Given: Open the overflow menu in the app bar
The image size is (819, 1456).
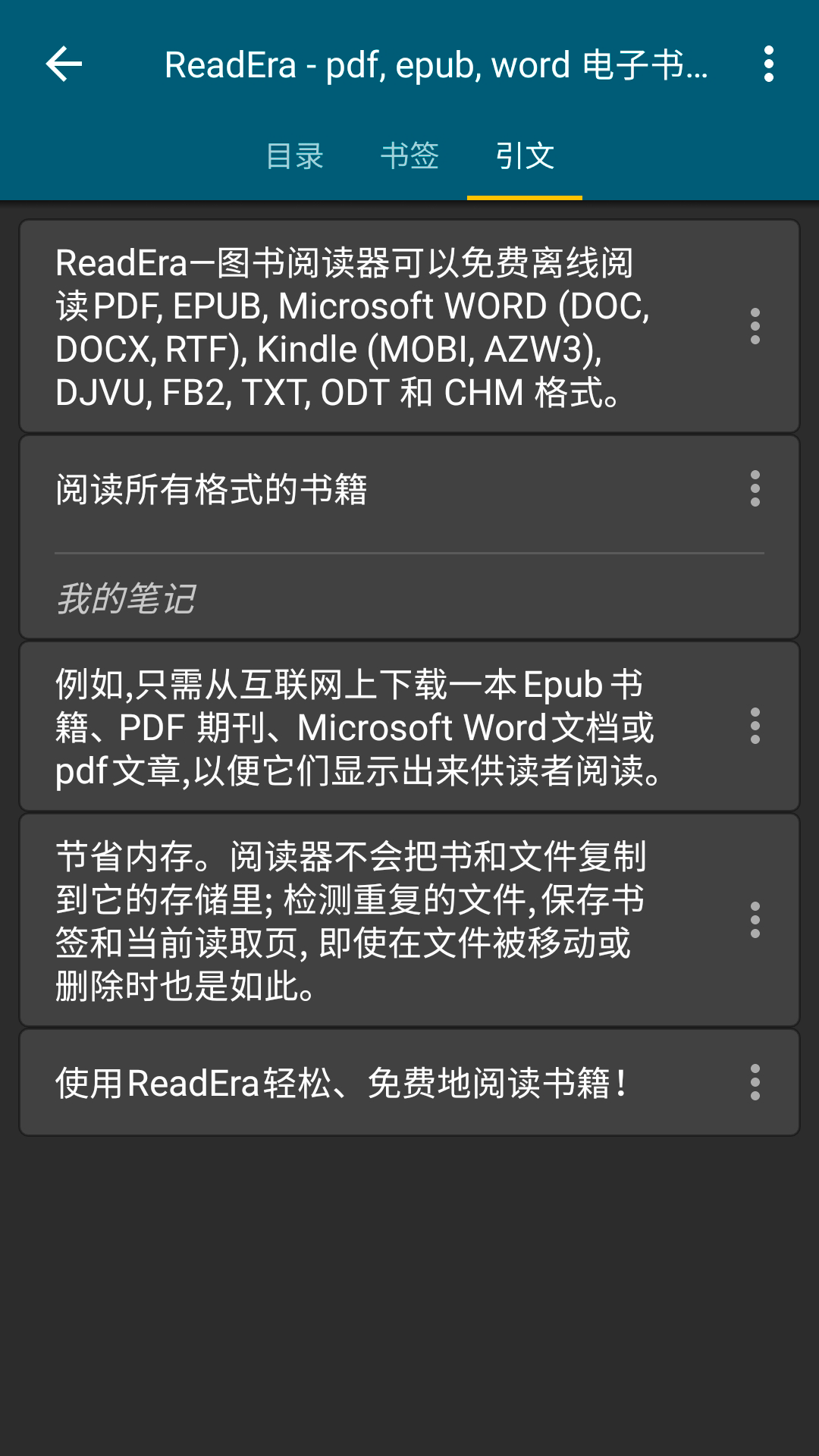Looking at the screenshot, I should pos(769,64).
